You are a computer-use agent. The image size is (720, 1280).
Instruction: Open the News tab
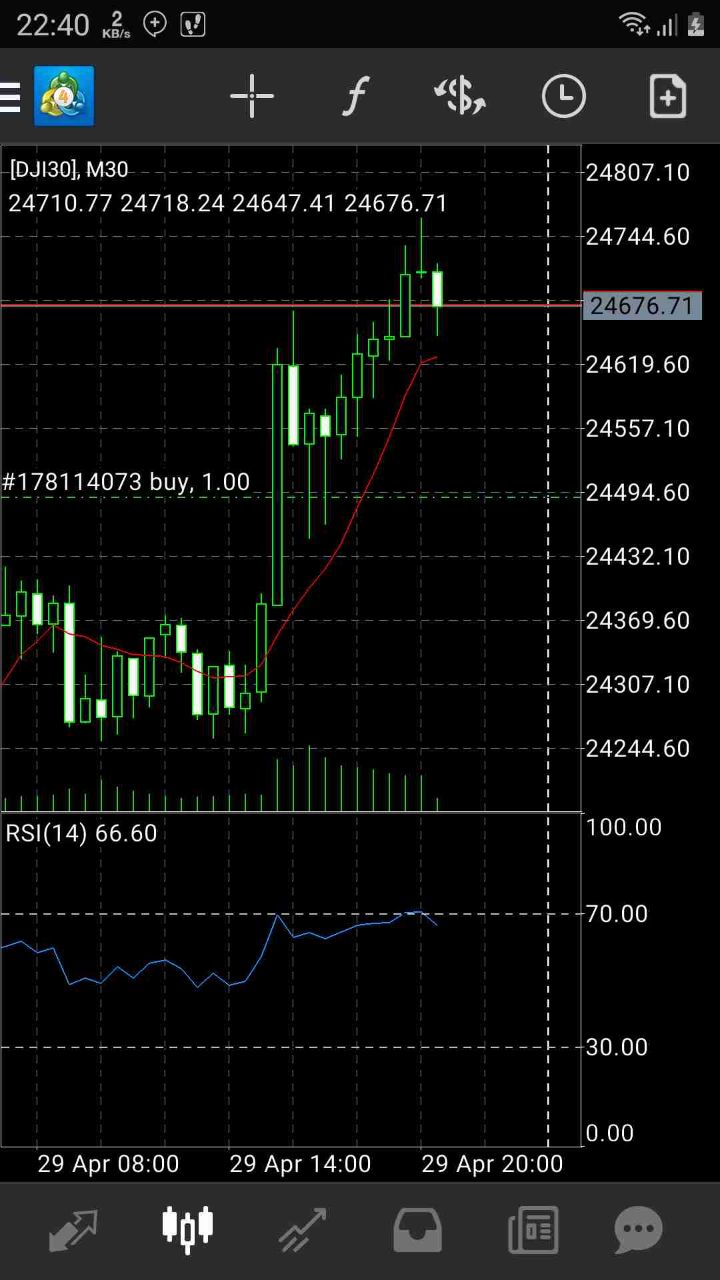point(533,1230)
